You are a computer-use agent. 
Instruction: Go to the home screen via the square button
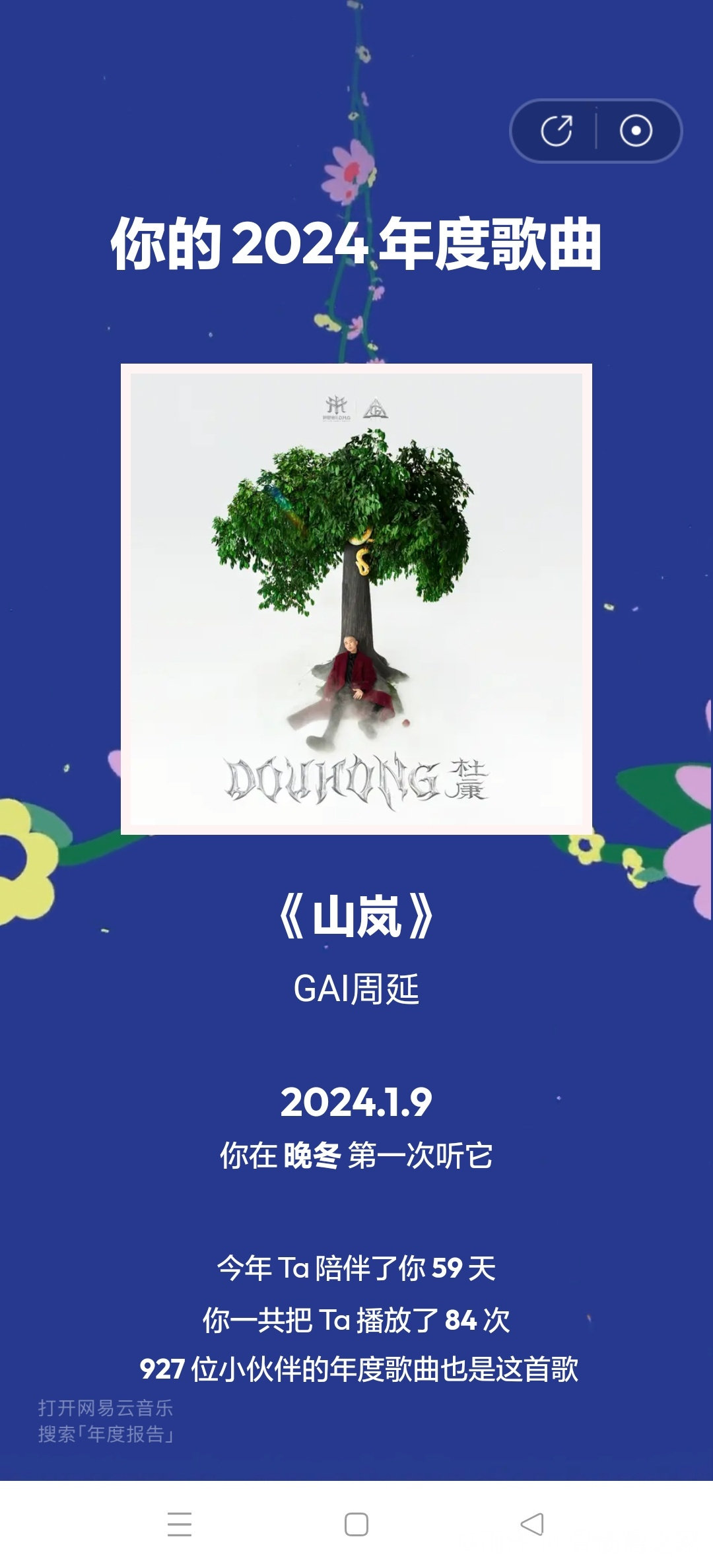point(356,1524)
